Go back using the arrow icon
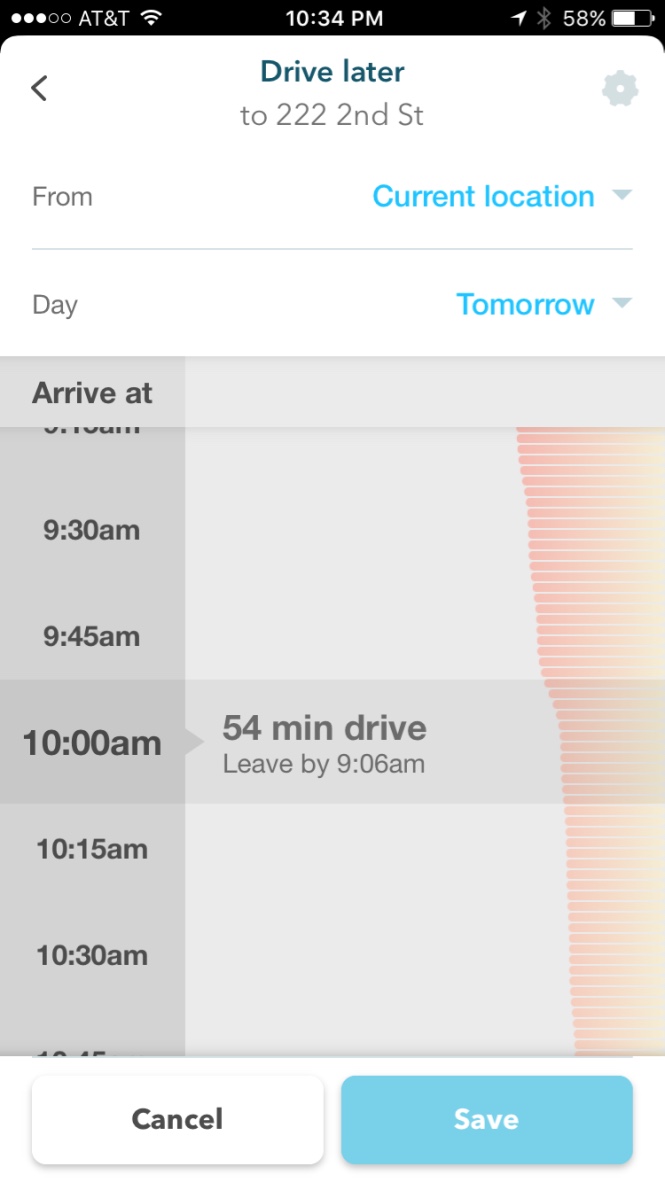 coord(39,88)
